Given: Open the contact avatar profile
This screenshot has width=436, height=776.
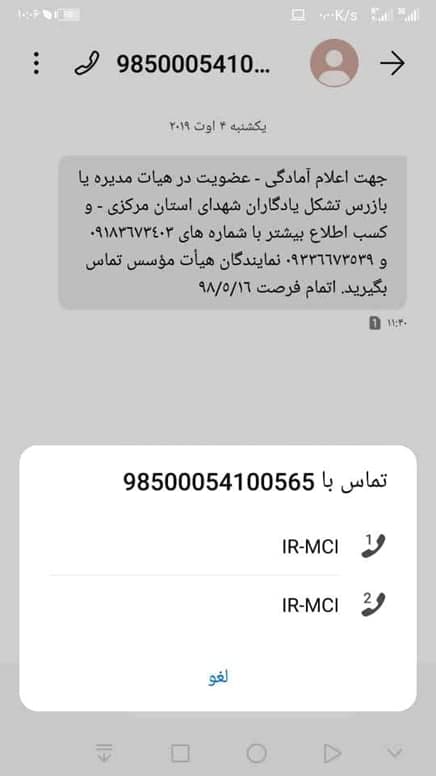Looking at the screenshot, I should pos(334,63).
